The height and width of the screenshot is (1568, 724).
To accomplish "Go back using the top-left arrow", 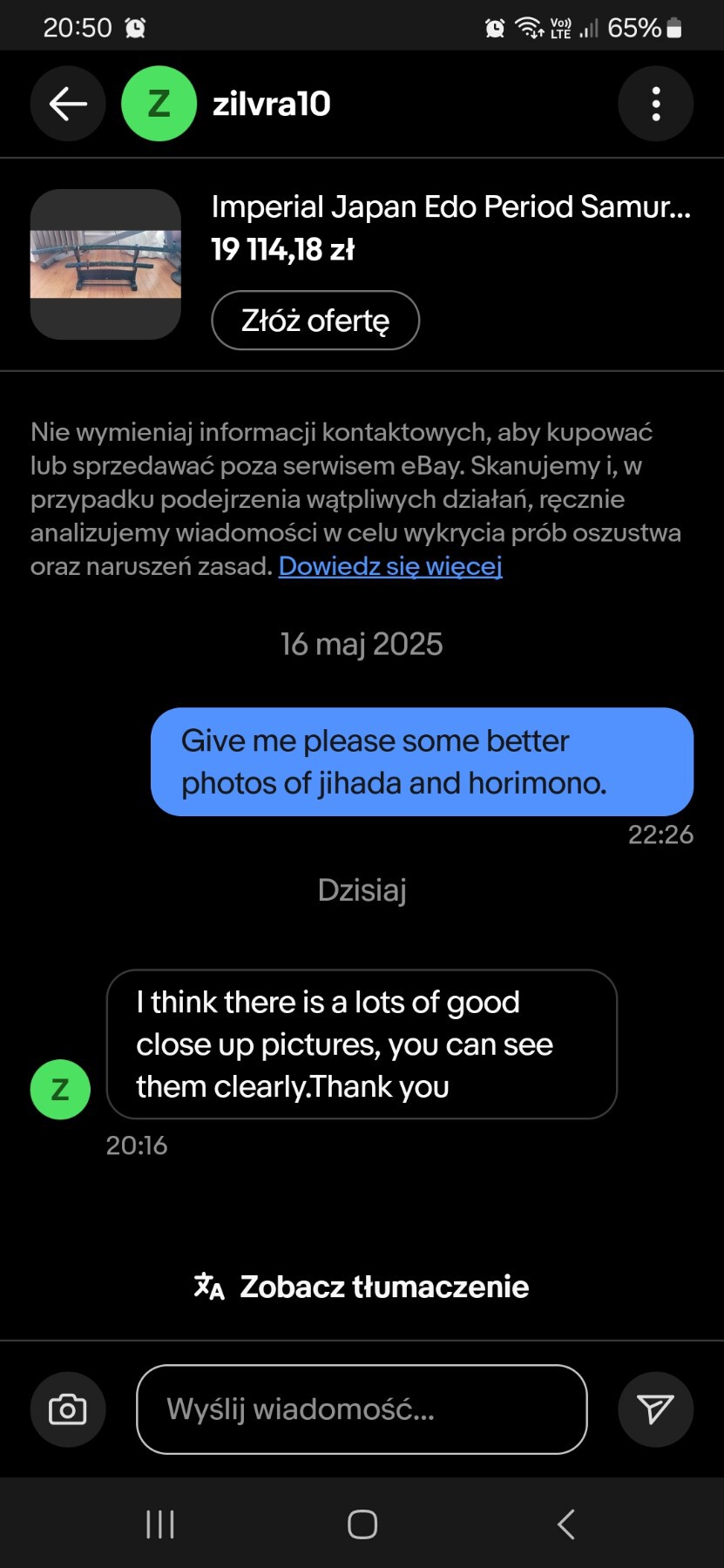I will pyautogui.click(x=68, y=104).
